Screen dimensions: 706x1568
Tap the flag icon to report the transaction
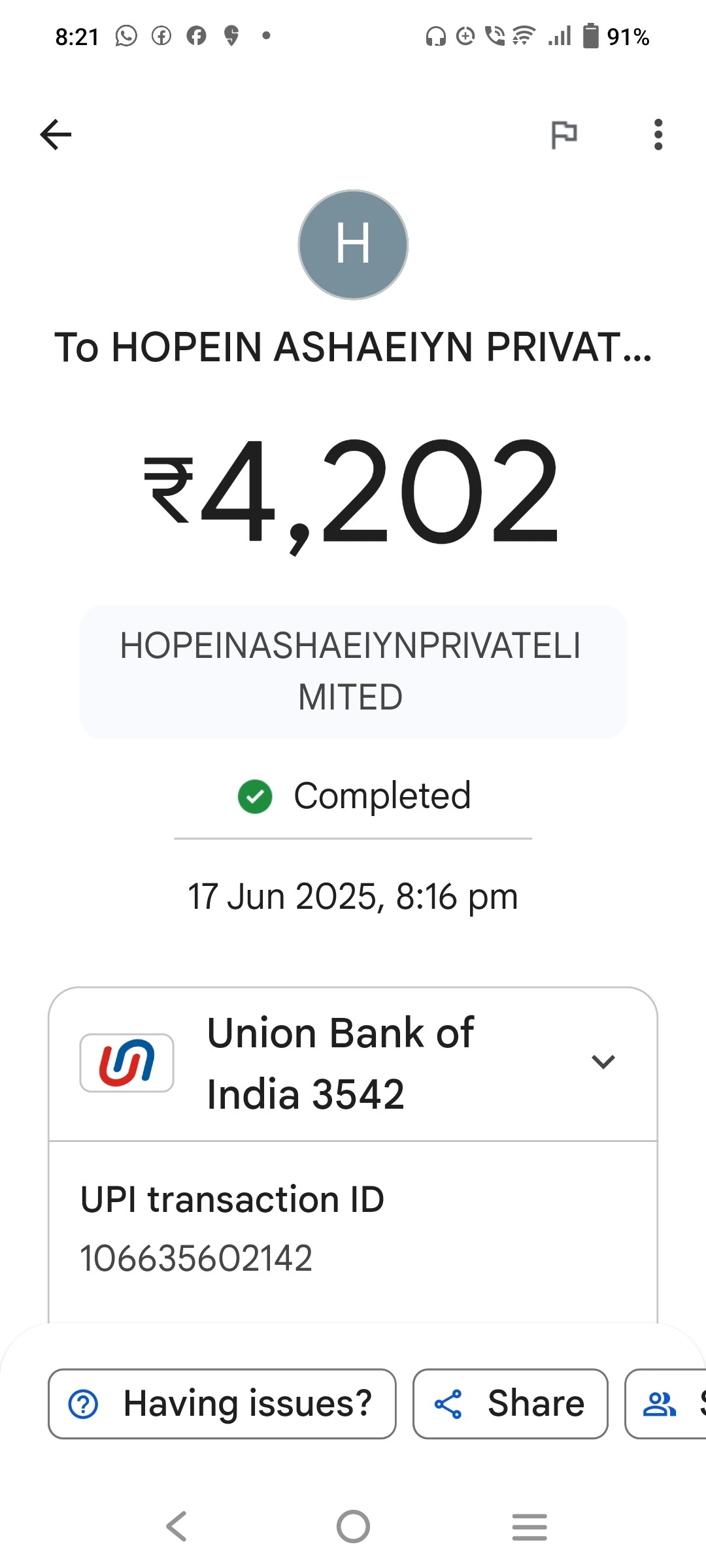point(563,135)
